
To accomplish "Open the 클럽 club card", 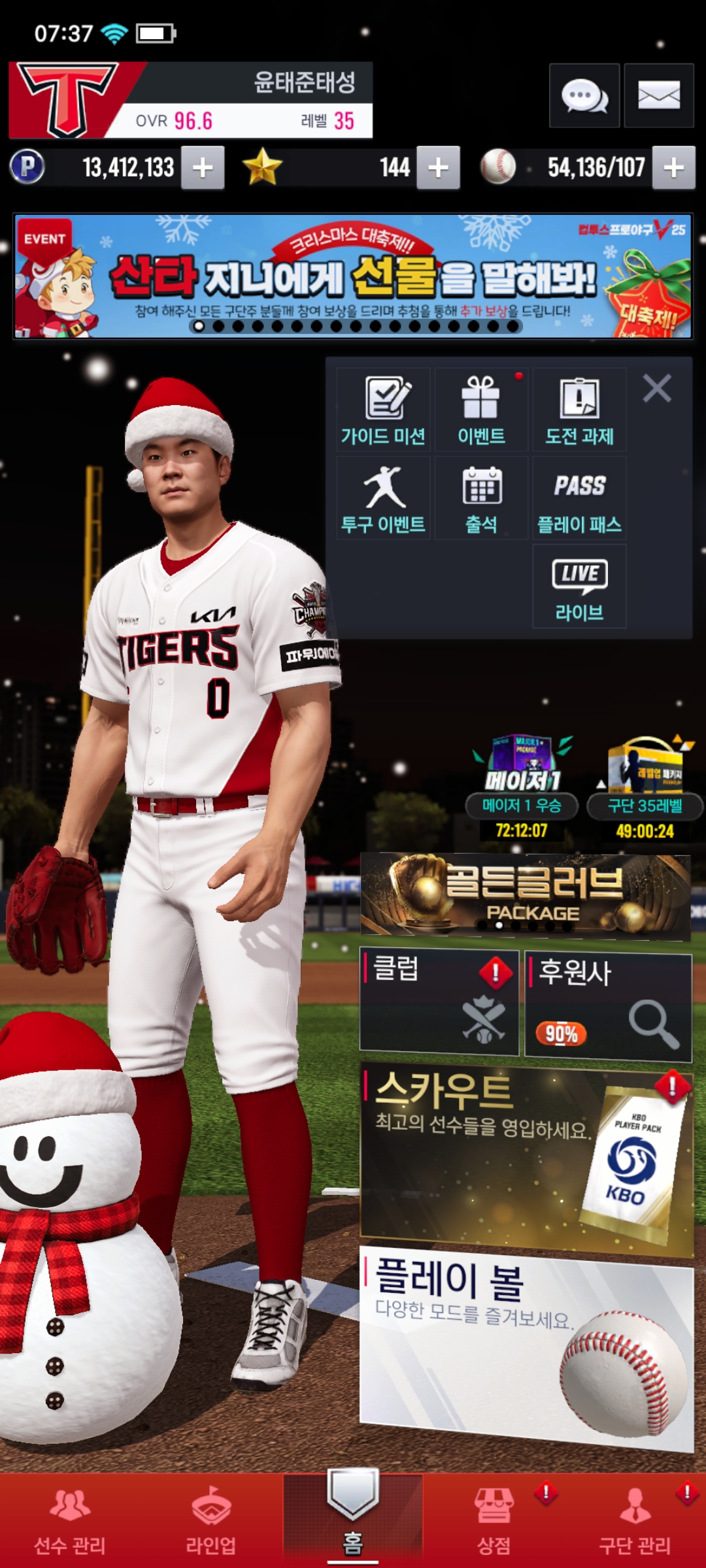I will click(439, 1002).
